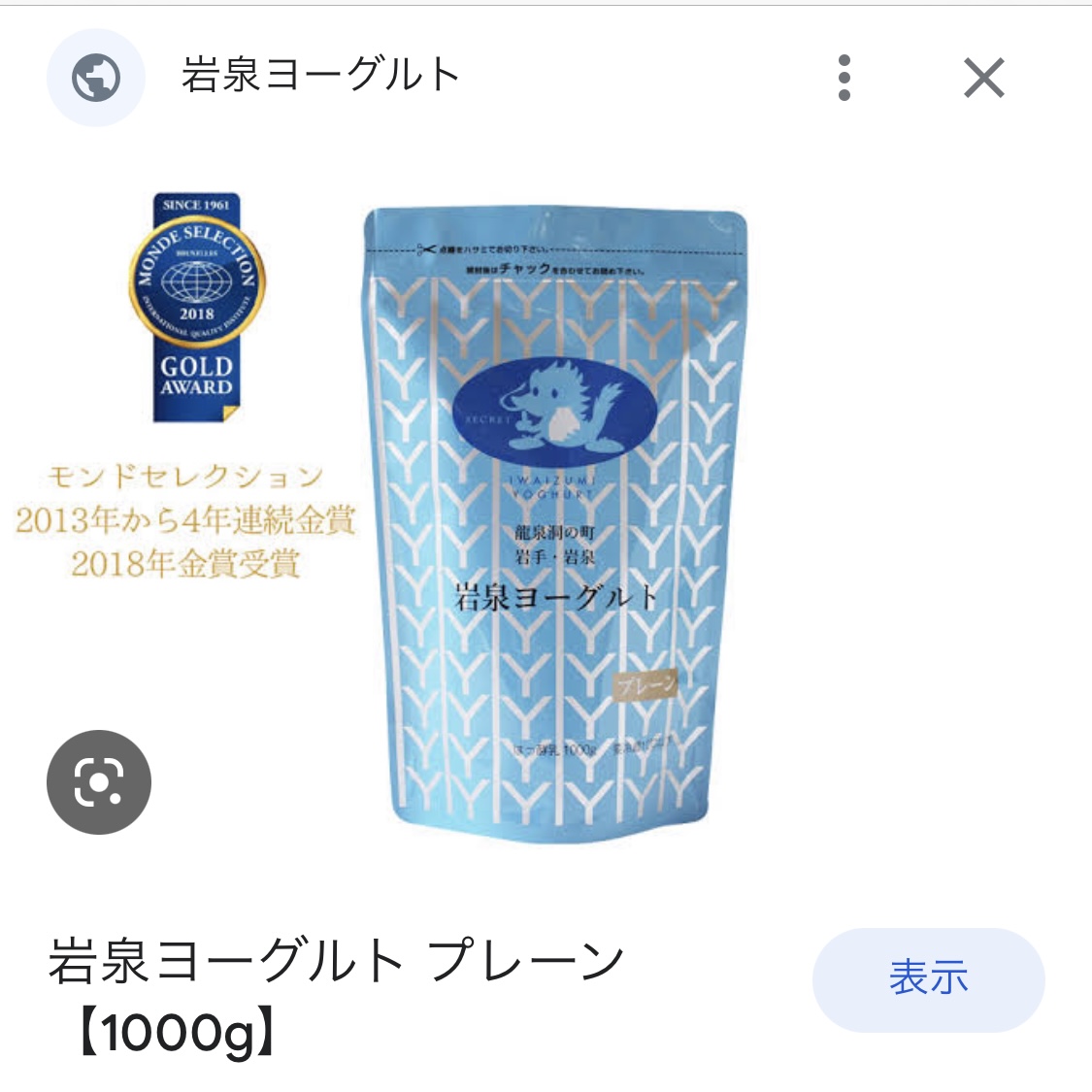Open the three-dot overflow menu
The width and height of the screenshot is (1092, 1092).
click(844, 78)
